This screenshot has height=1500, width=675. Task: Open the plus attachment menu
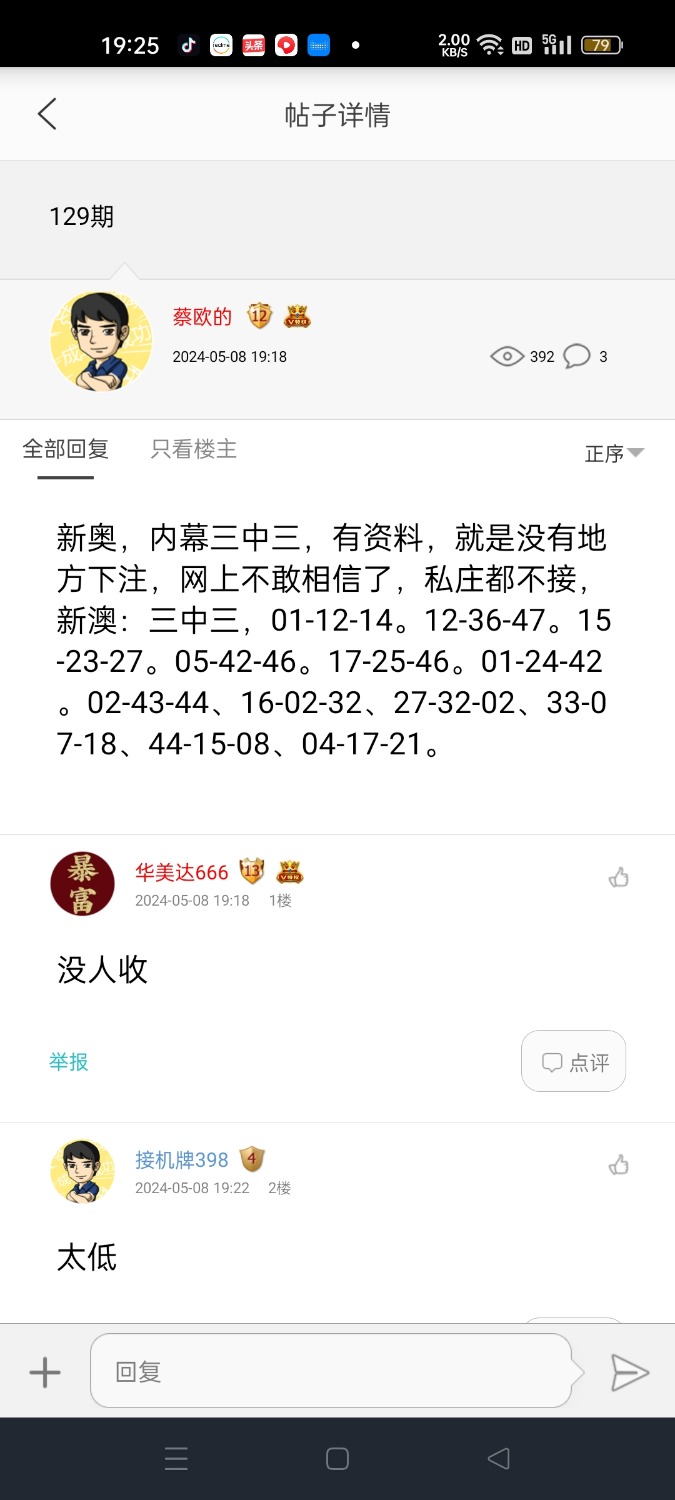45,1372
